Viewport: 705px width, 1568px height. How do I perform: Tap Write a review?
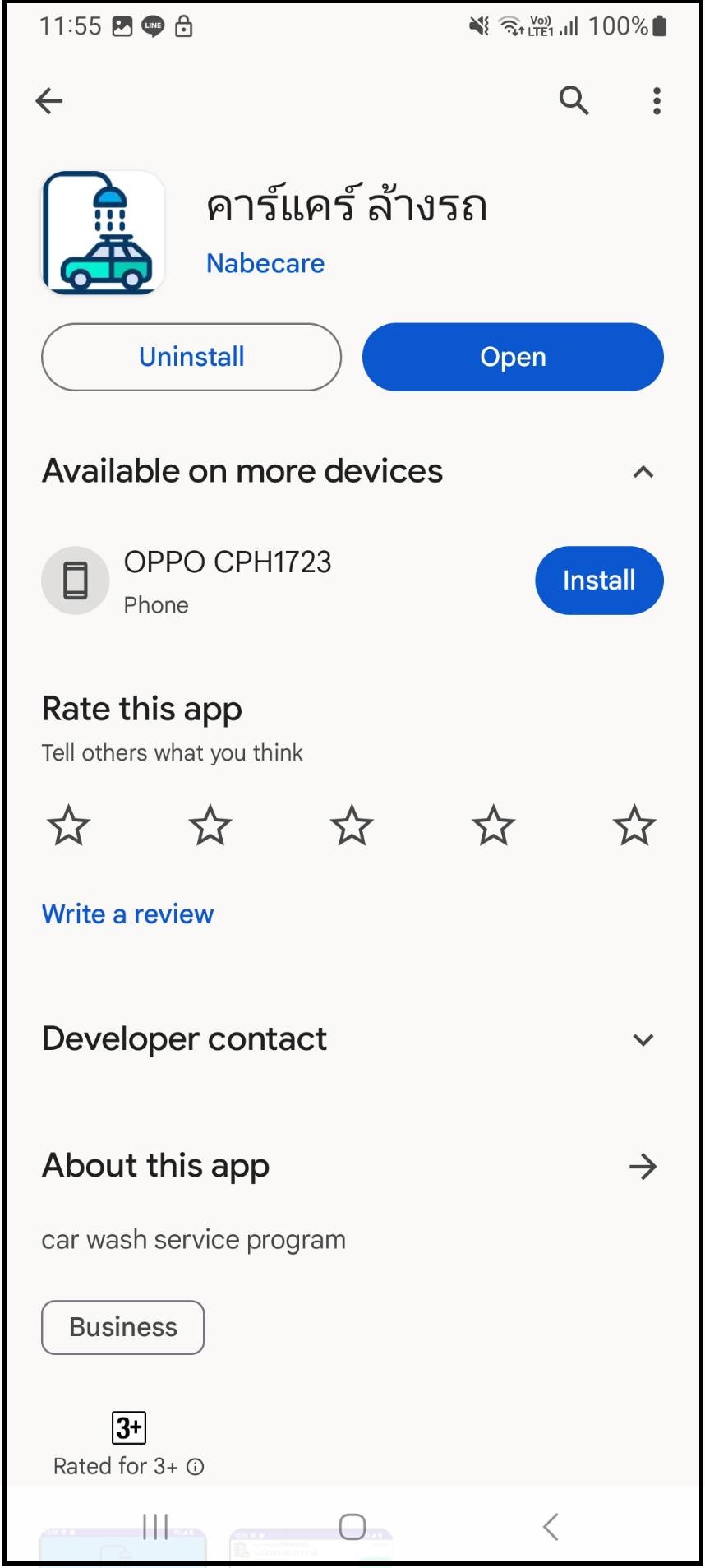[x=128, y=914]
